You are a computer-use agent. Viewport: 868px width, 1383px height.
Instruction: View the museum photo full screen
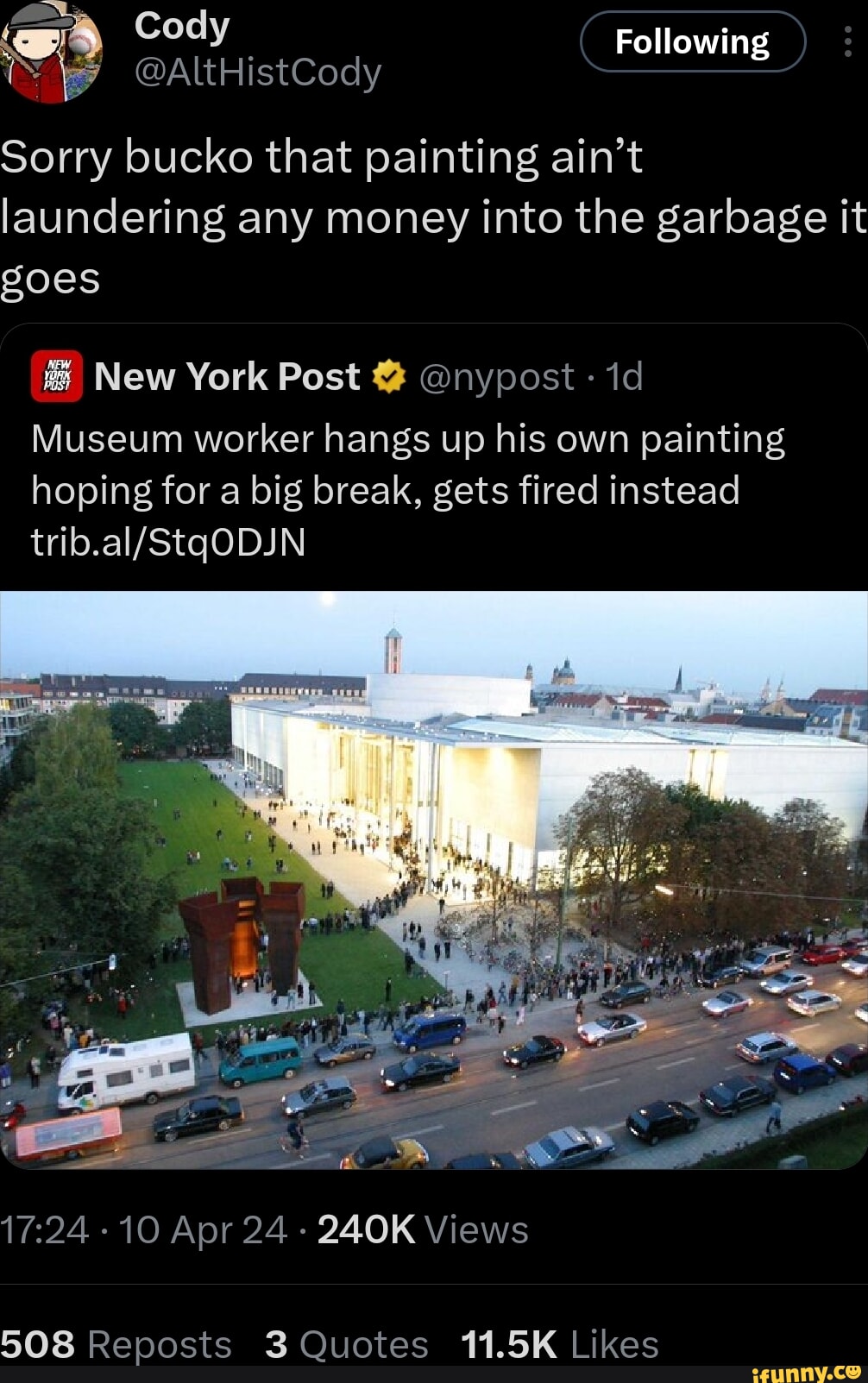(434, 878)
